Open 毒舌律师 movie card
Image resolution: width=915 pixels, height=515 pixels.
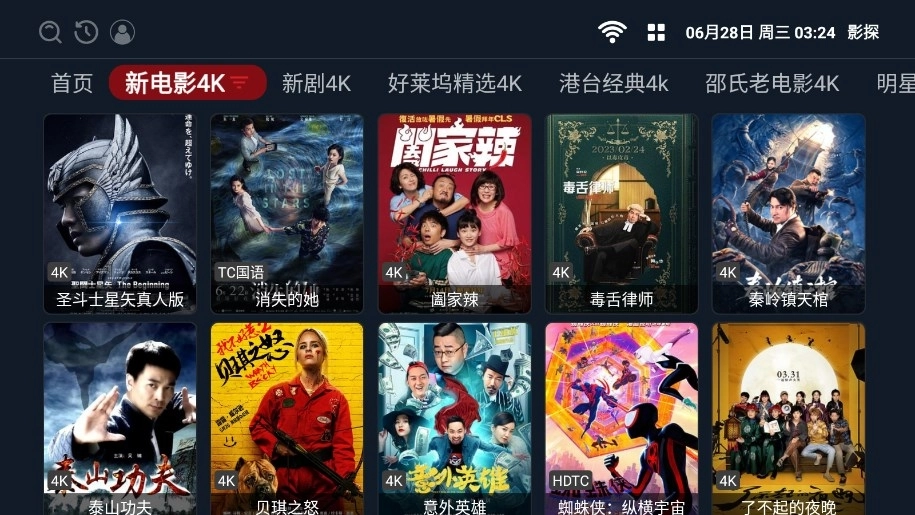point(621,213)
